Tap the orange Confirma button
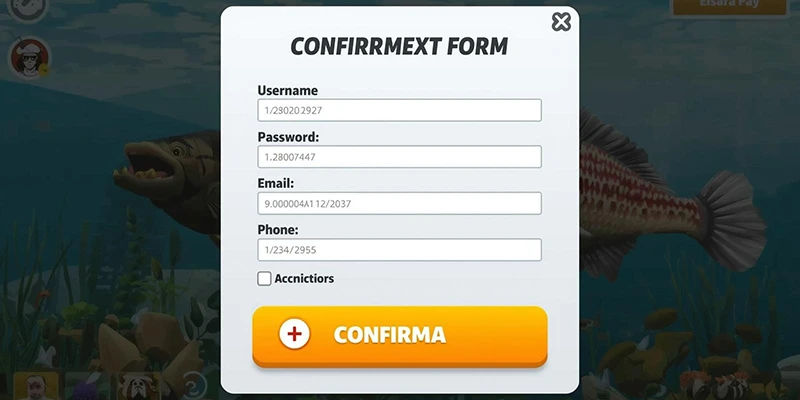 (399, 335)
